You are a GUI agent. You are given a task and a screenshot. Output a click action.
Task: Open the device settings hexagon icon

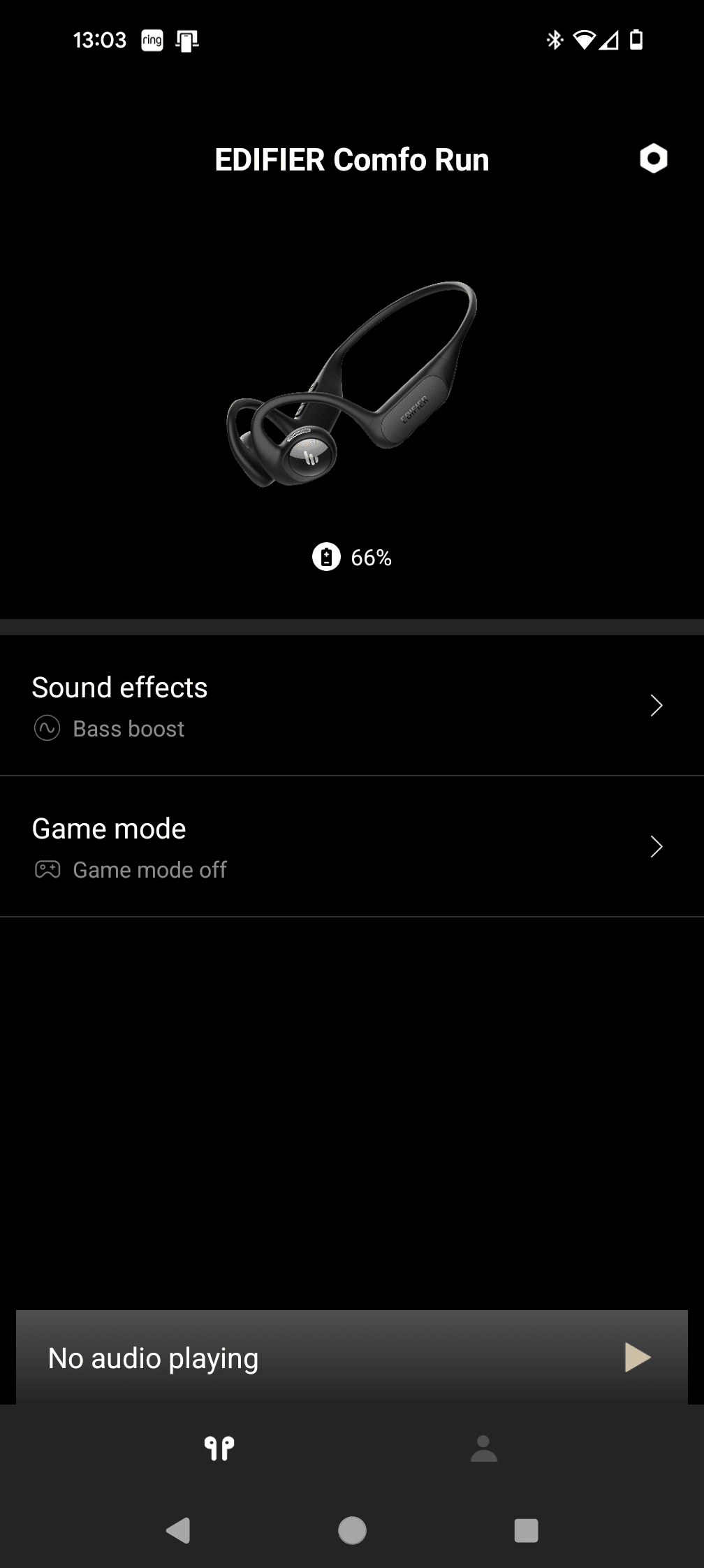click(653, 159)
